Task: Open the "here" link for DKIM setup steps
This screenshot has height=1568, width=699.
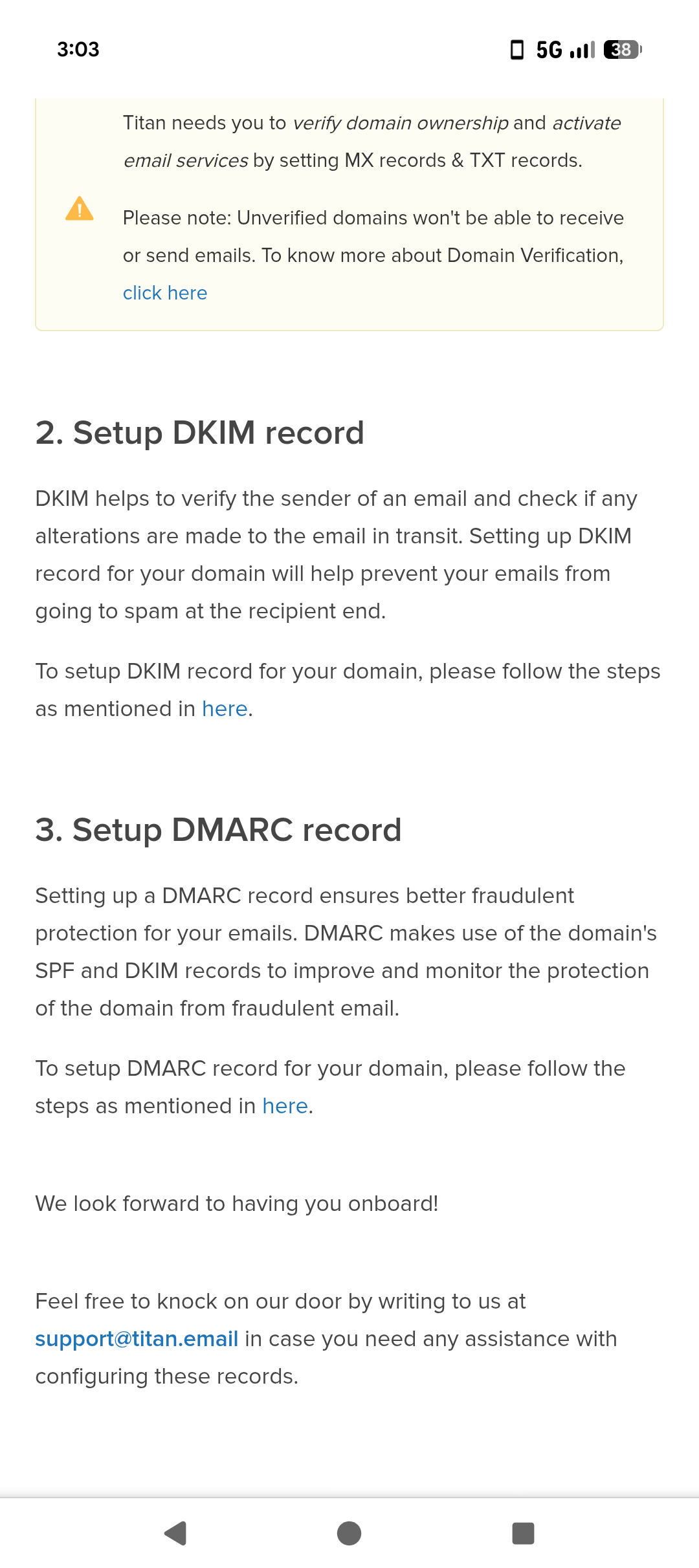Action: [225, 709]
